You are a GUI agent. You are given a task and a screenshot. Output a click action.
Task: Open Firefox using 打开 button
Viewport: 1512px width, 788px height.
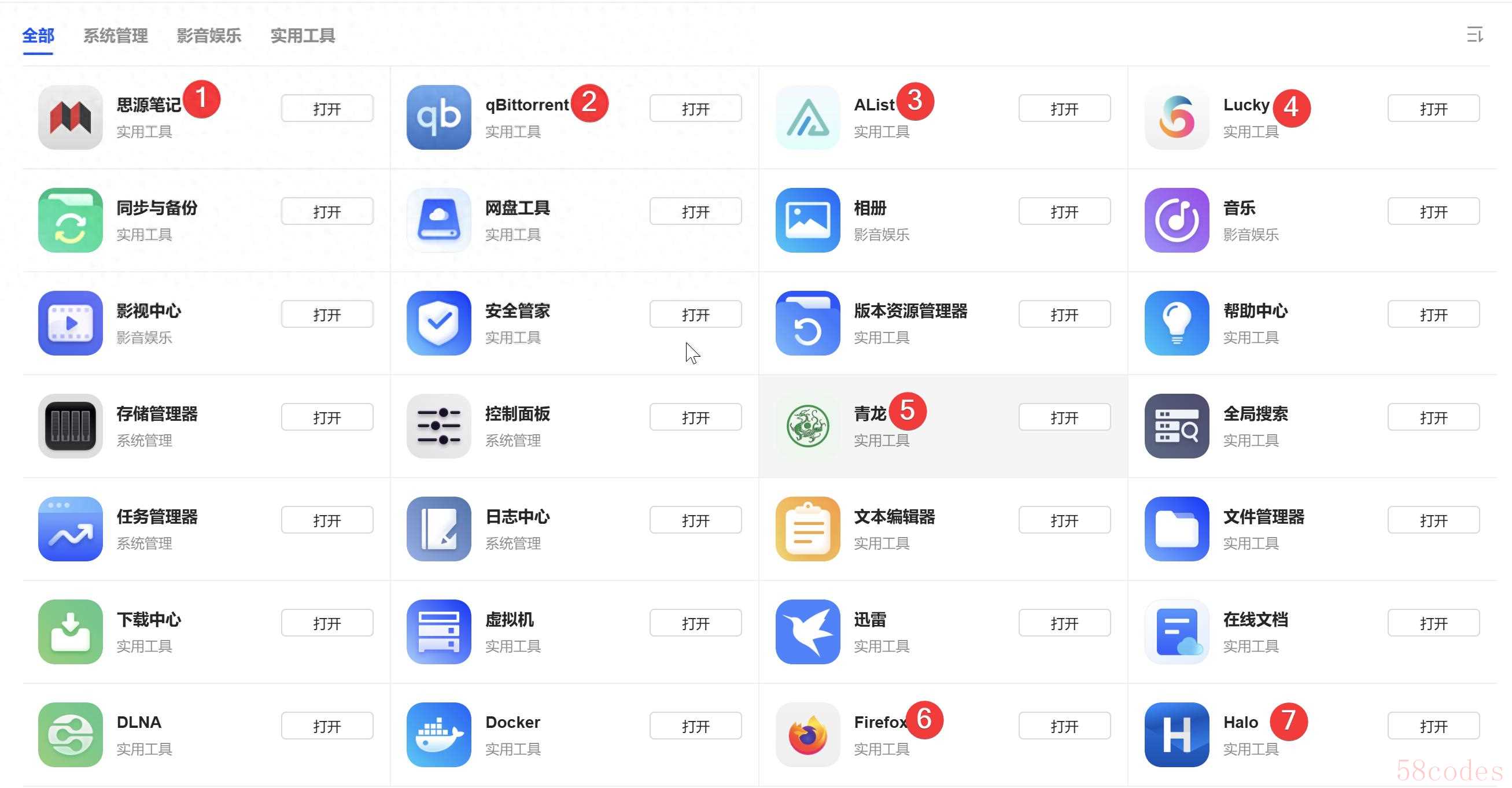tap(1064, 726)
